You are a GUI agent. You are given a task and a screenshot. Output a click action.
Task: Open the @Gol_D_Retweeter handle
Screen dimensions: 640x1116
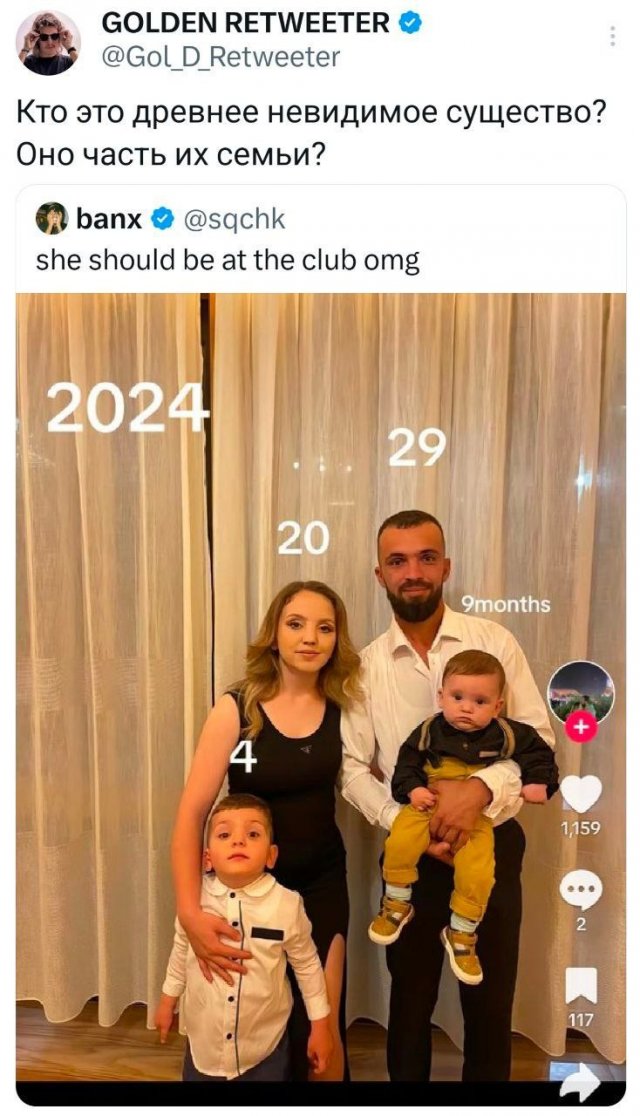click(x=223, y=57)
